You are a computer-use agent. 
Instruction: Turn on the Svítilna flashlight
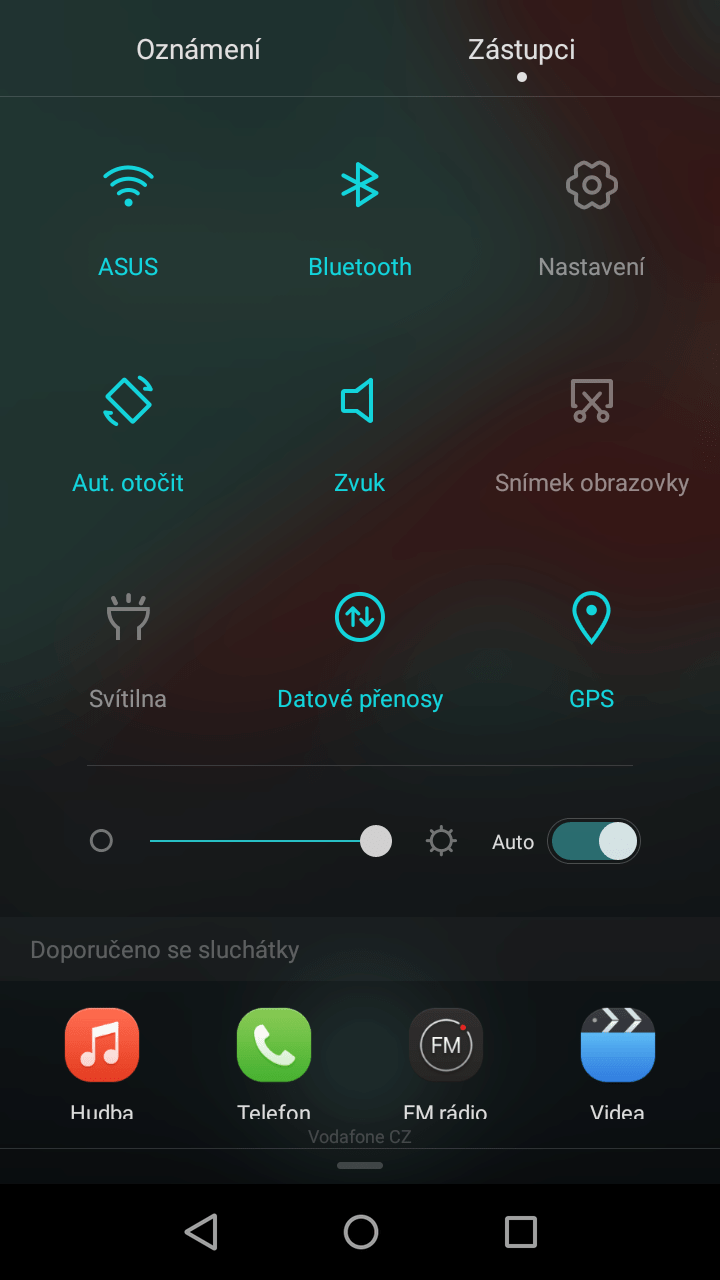(x=128, y=653)
